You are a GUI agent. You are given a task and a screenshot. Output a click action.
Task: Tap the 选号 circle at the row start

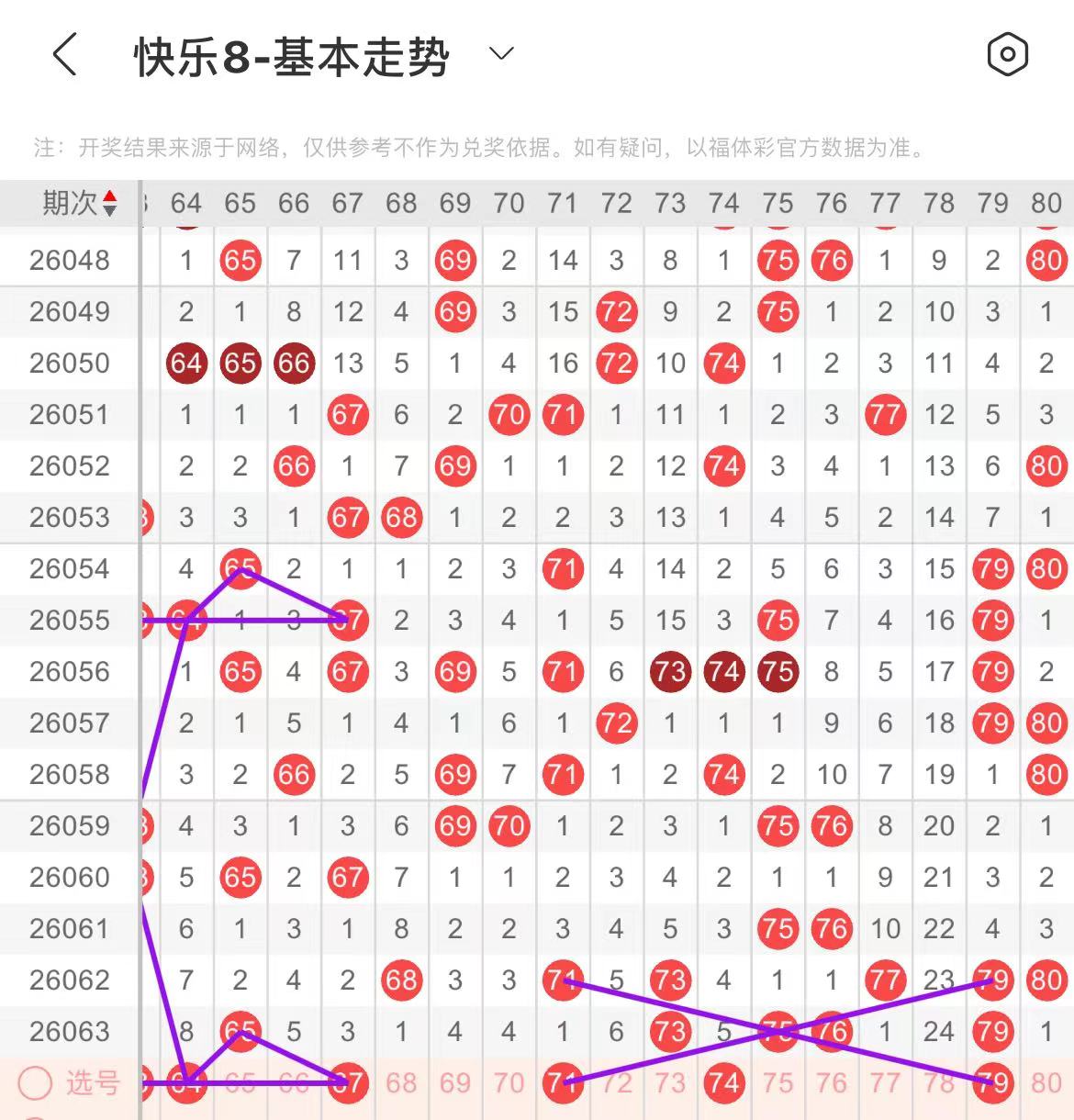click(36, 1083)
